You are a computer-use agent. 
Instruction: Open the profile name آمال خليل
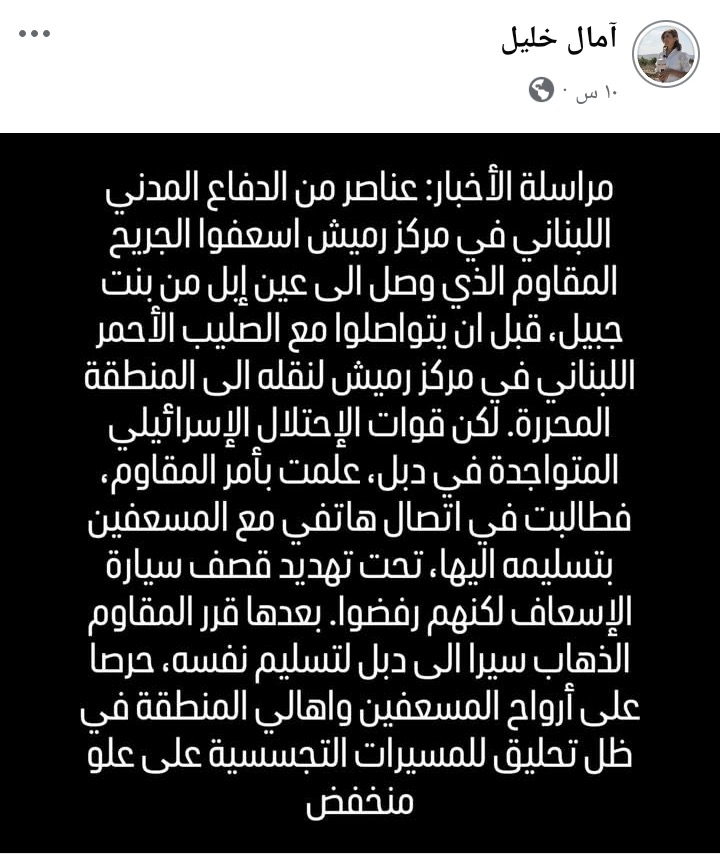558,41
